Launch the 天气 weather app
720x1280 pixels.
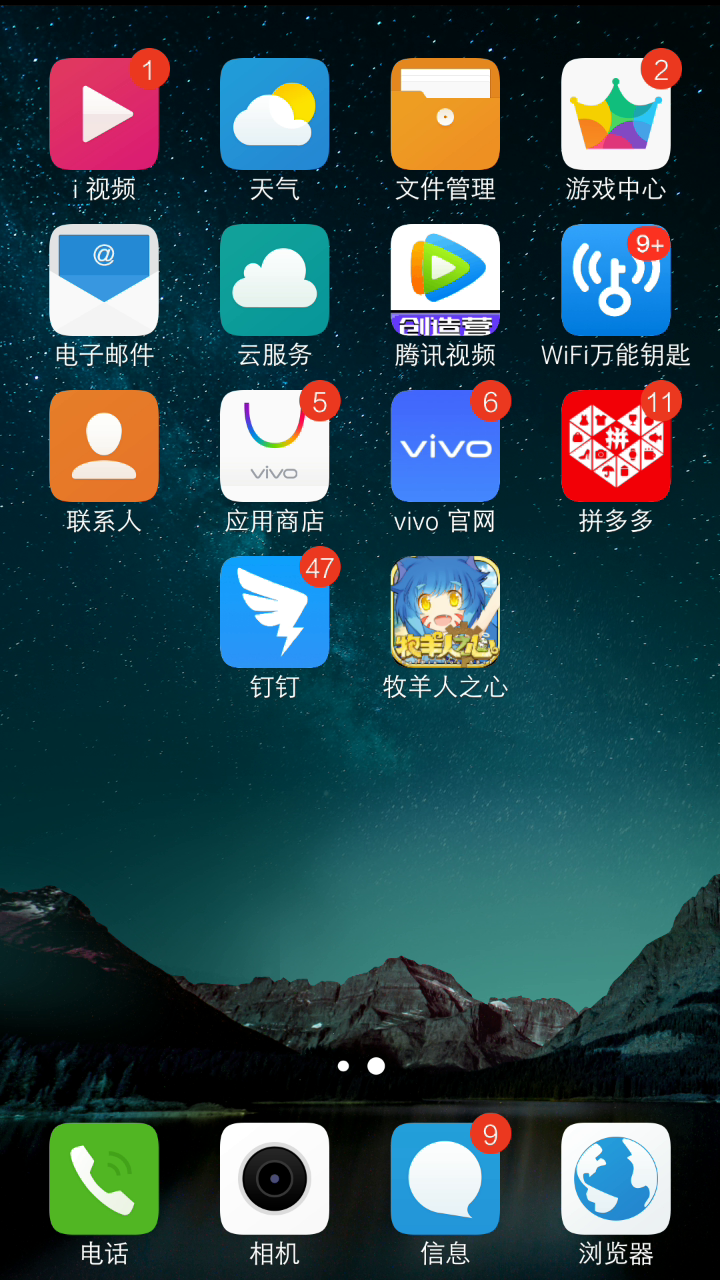pos(275,114)
